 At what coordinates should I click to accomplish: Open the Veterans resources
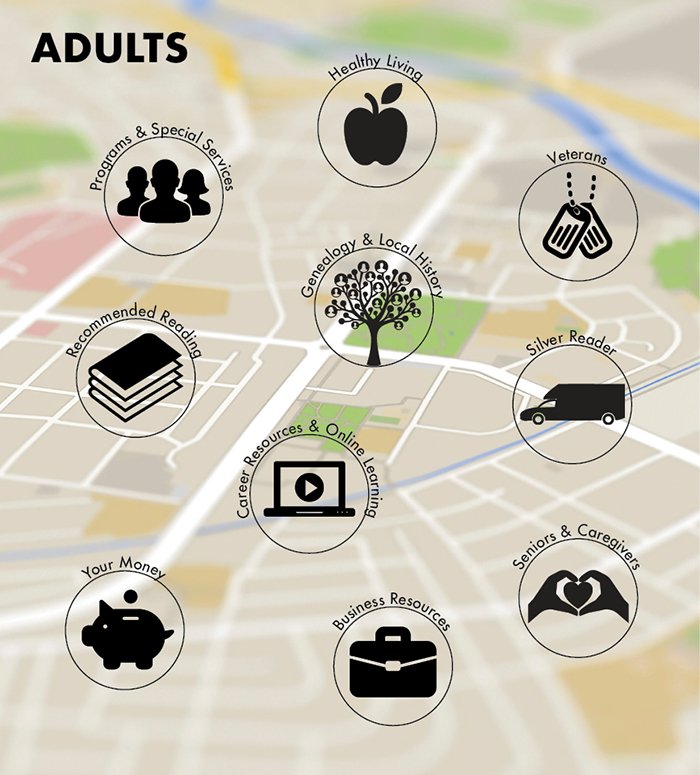577,222
